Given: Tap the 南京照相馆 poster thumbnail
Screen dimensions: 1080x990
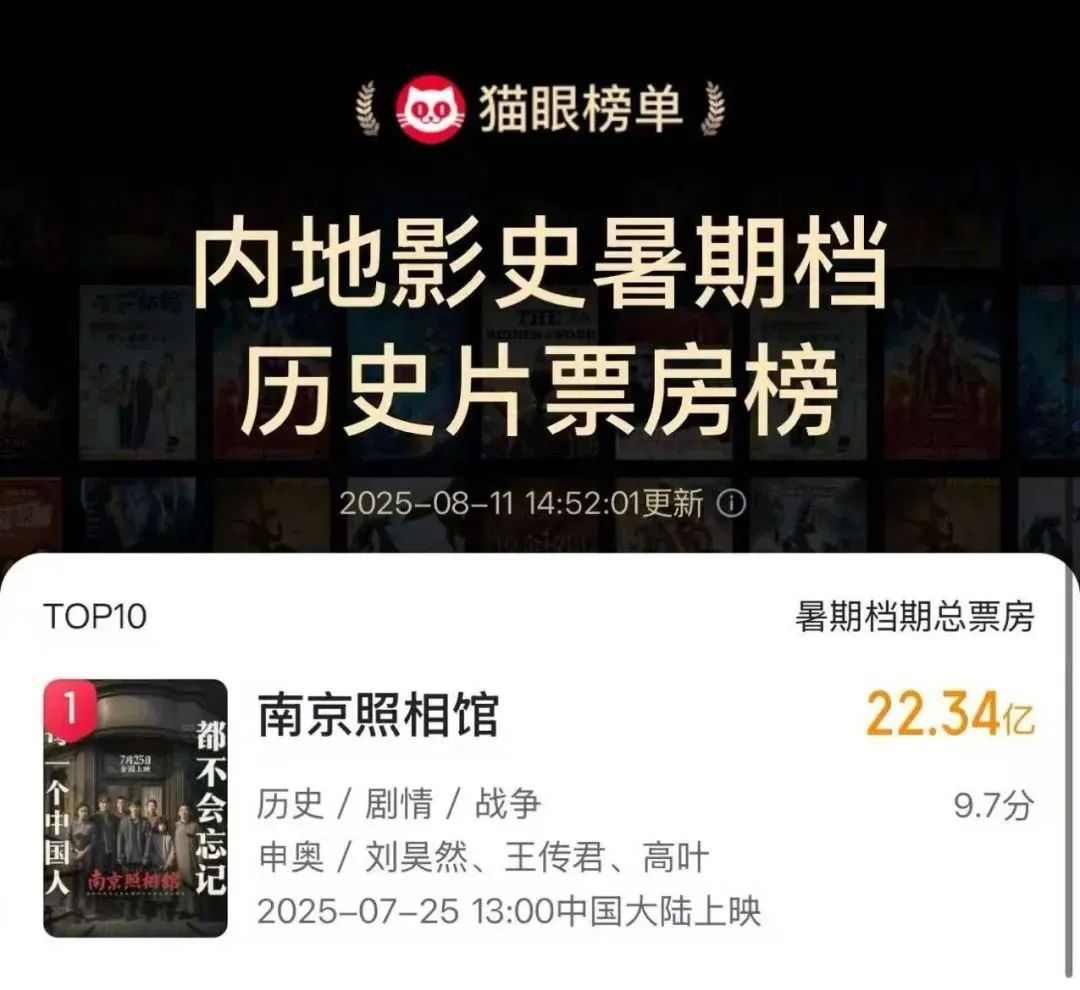Looking at the screenshot, I should (136, 808).
